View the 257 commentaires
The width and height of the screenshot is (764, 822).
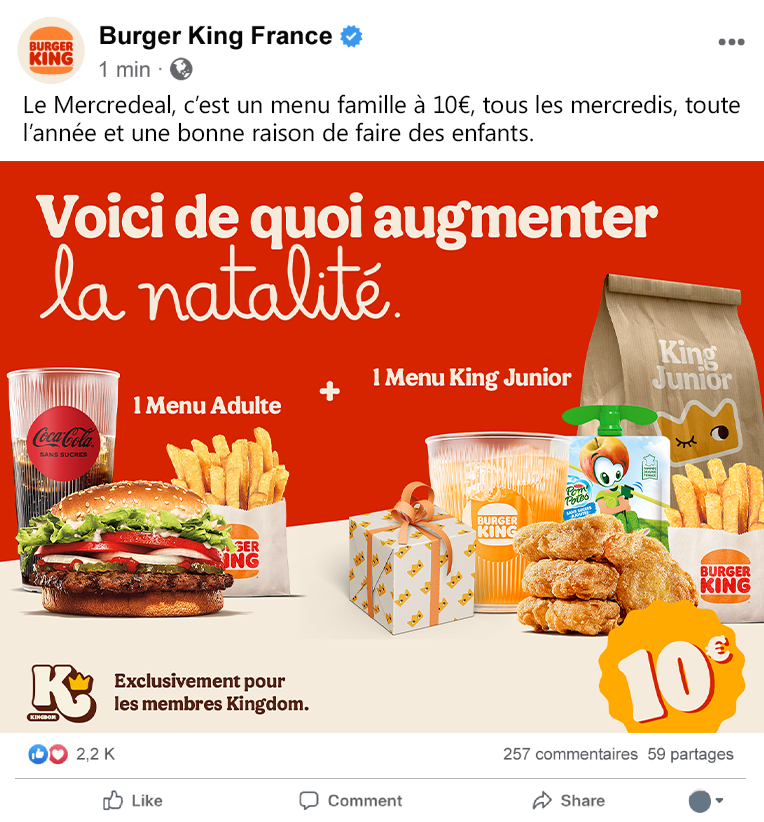[570, 754]
